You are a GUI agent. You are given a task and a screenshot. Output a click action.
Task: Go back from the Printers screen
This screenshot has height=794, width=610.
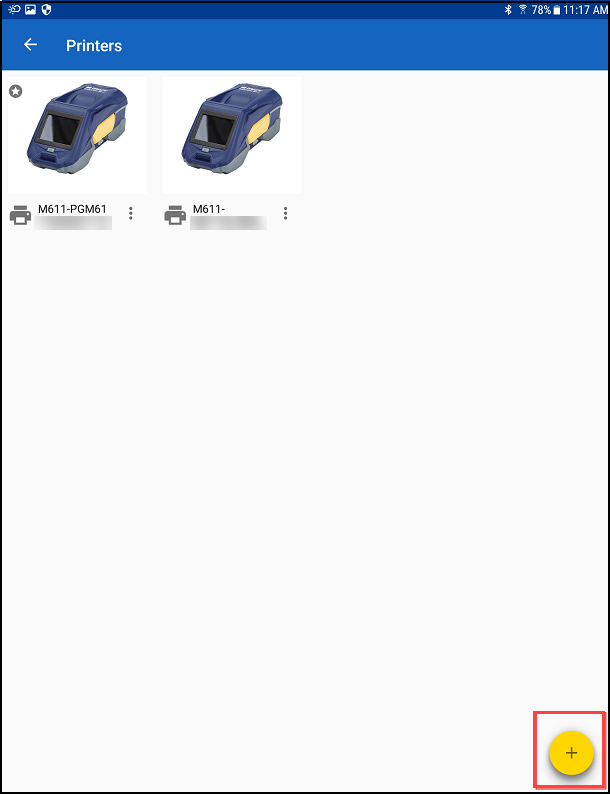31,45
